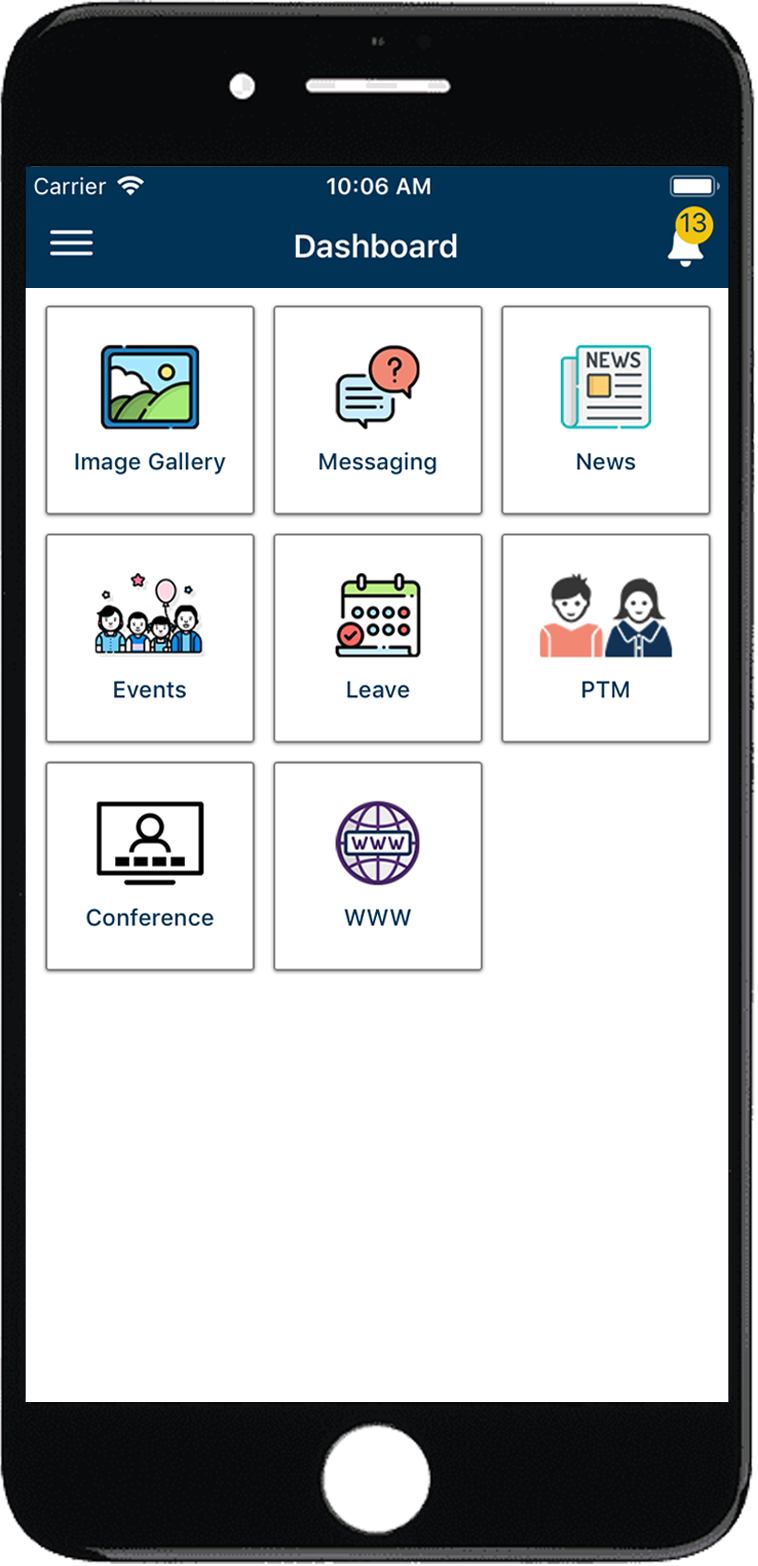Tap the notification bell showing 13 alerts
The image size is (758, 1566).
pyautogui.click(x=684, y=250)
